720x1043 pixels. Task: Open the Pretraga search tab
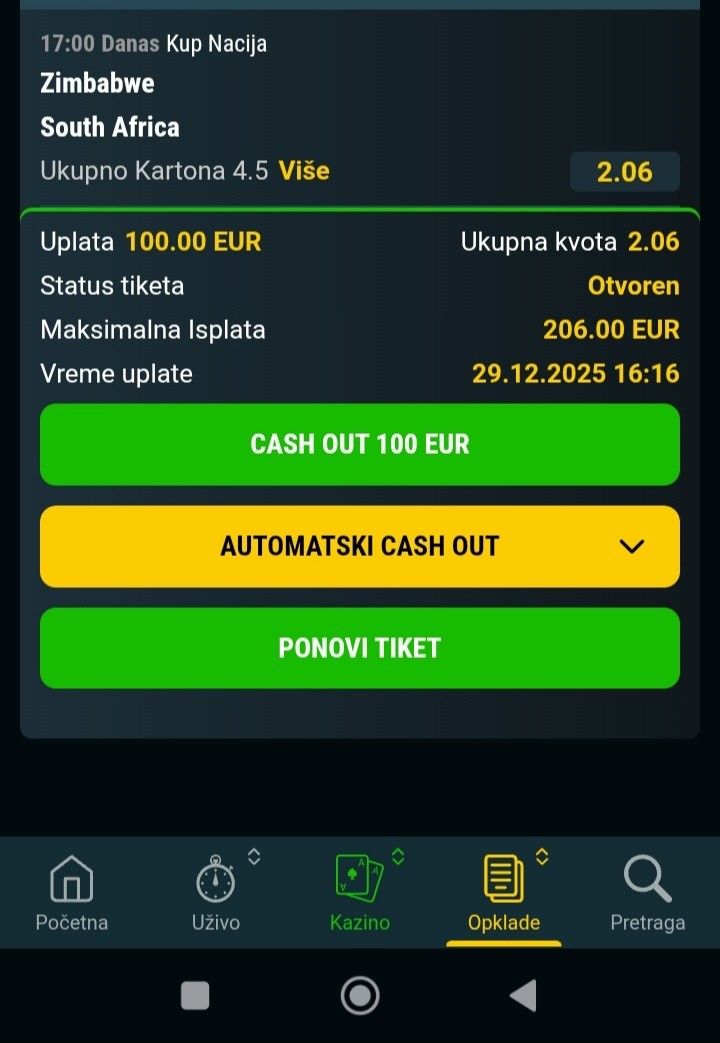click(x=648, y=893)
